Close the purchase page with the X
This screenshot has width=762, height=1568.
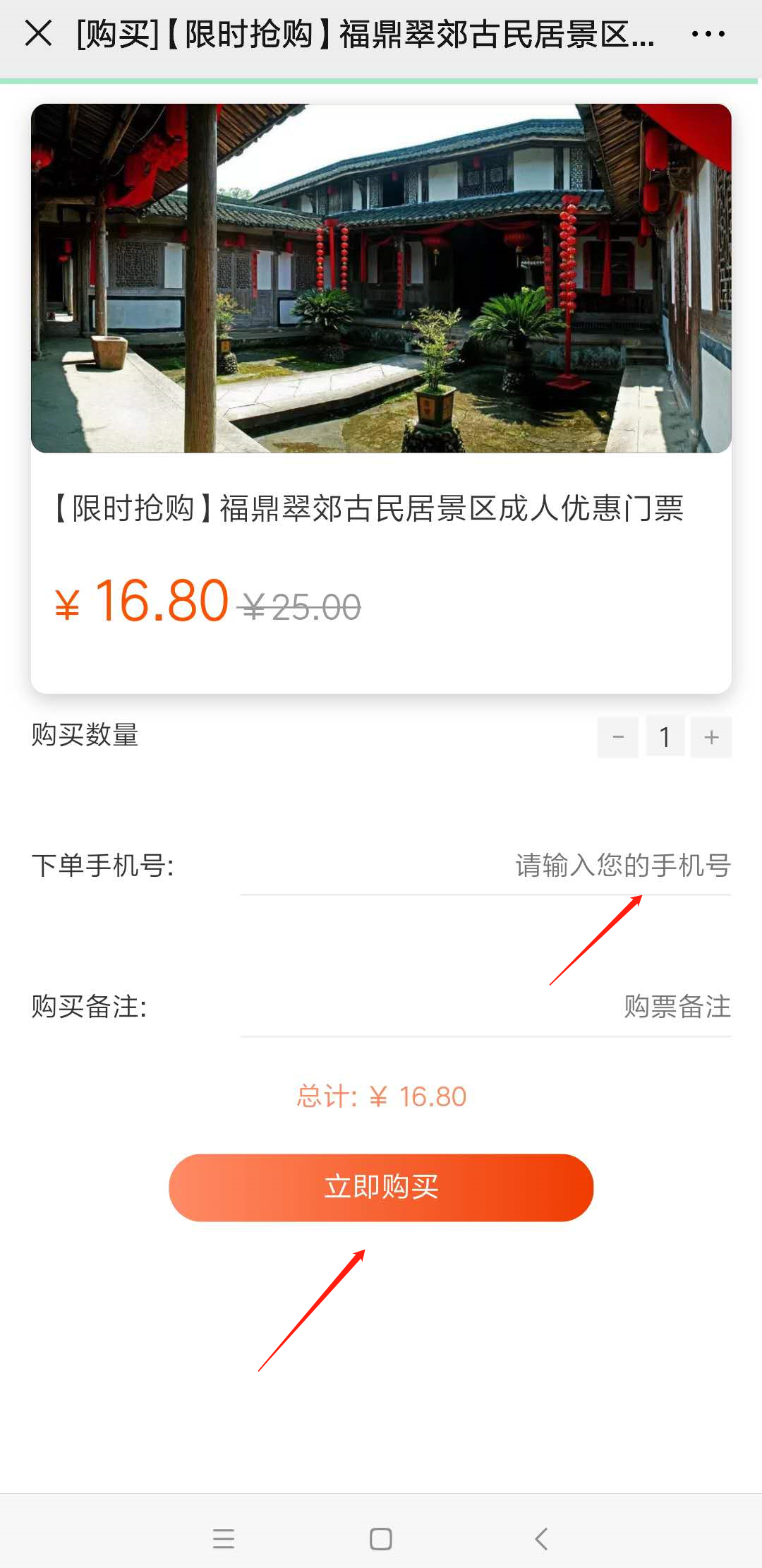coord(38,33)
